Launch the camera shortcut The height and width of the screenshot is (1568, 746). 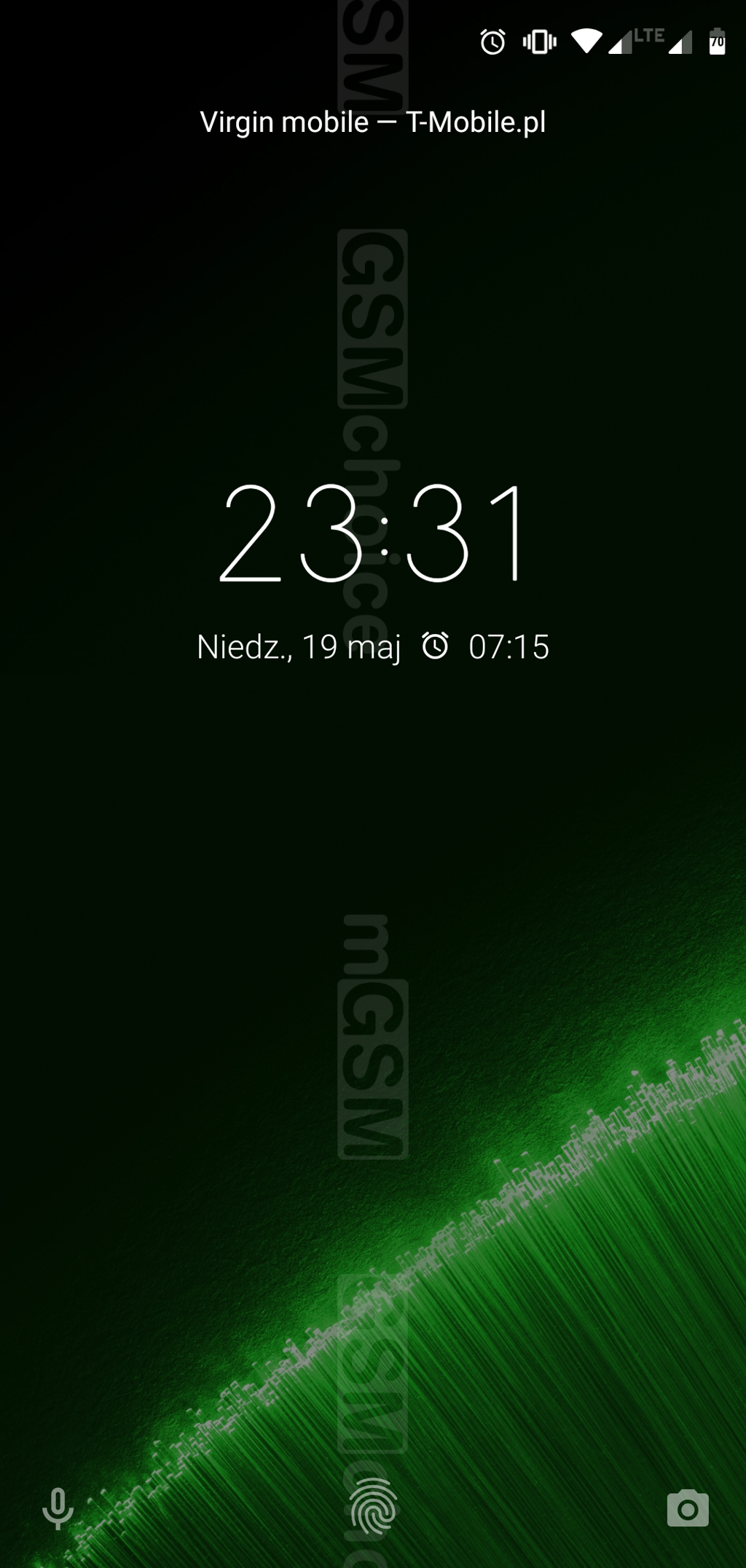[x=687, y=1508]
